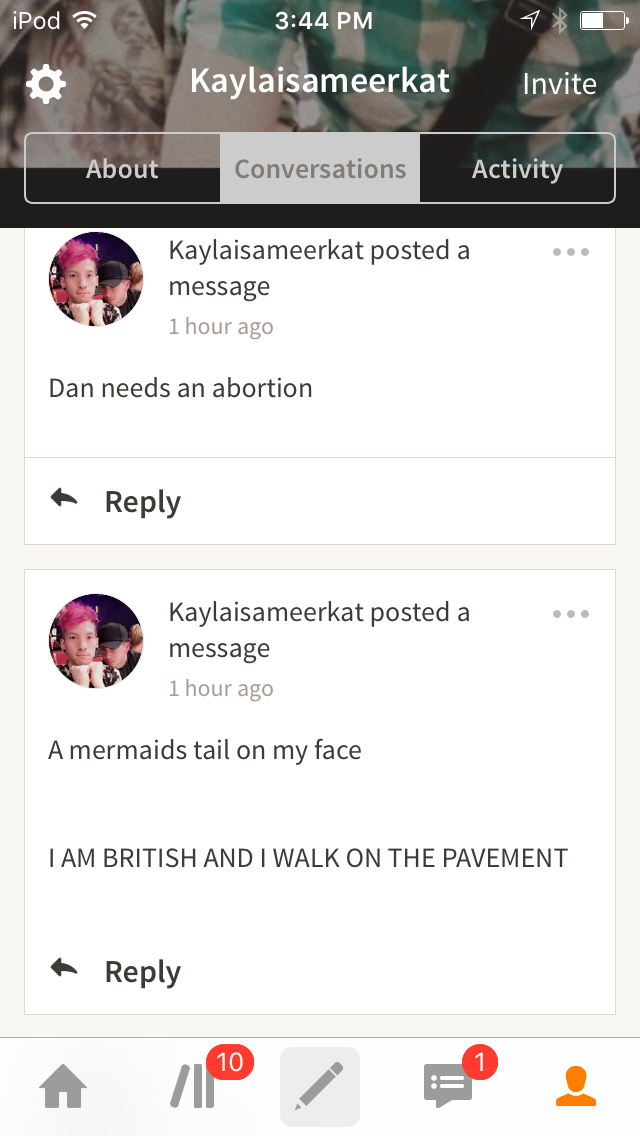640x1136 pixels.
Task: Open options menu for the mermaids tail post
Action: pyautogui.click(x=571, y=614)
